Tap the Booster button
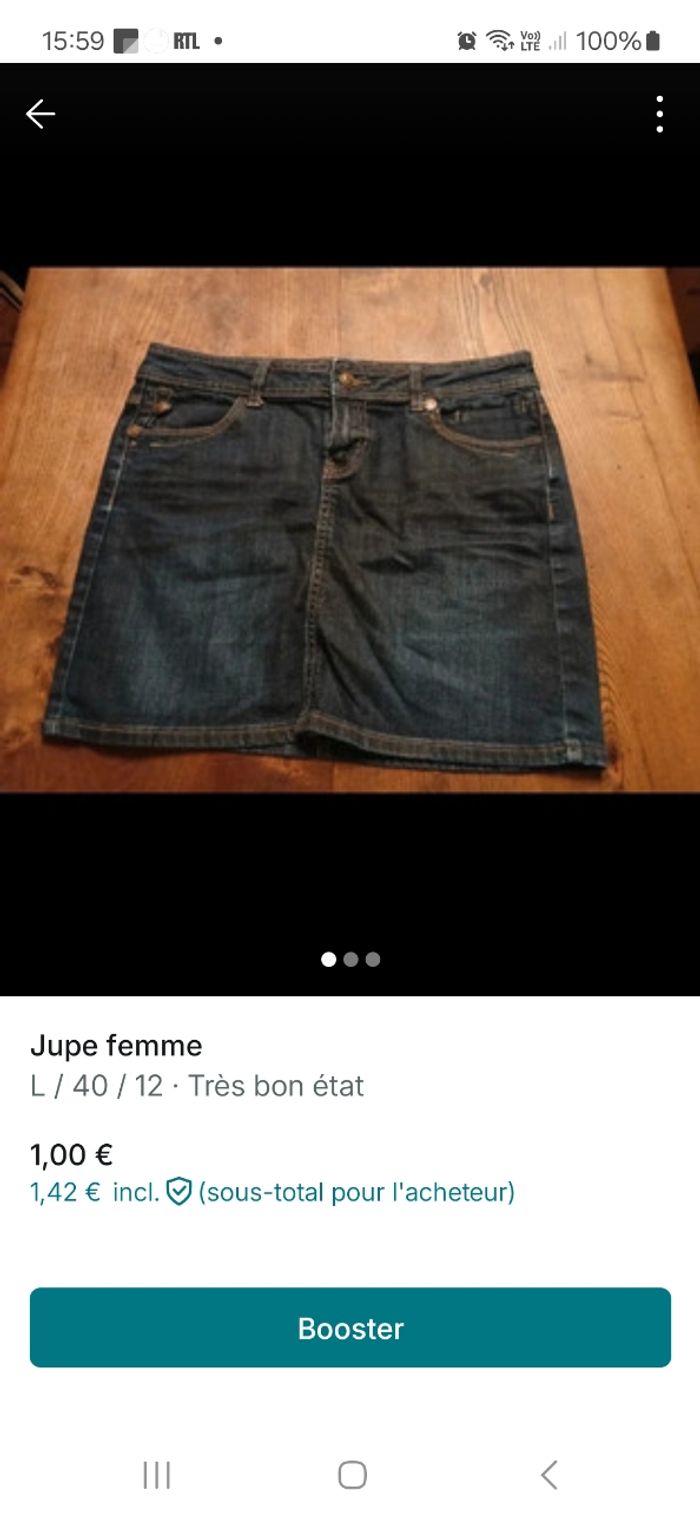Image resolution: width=700 pixels, height=1517 pixels. point(350,1327)
